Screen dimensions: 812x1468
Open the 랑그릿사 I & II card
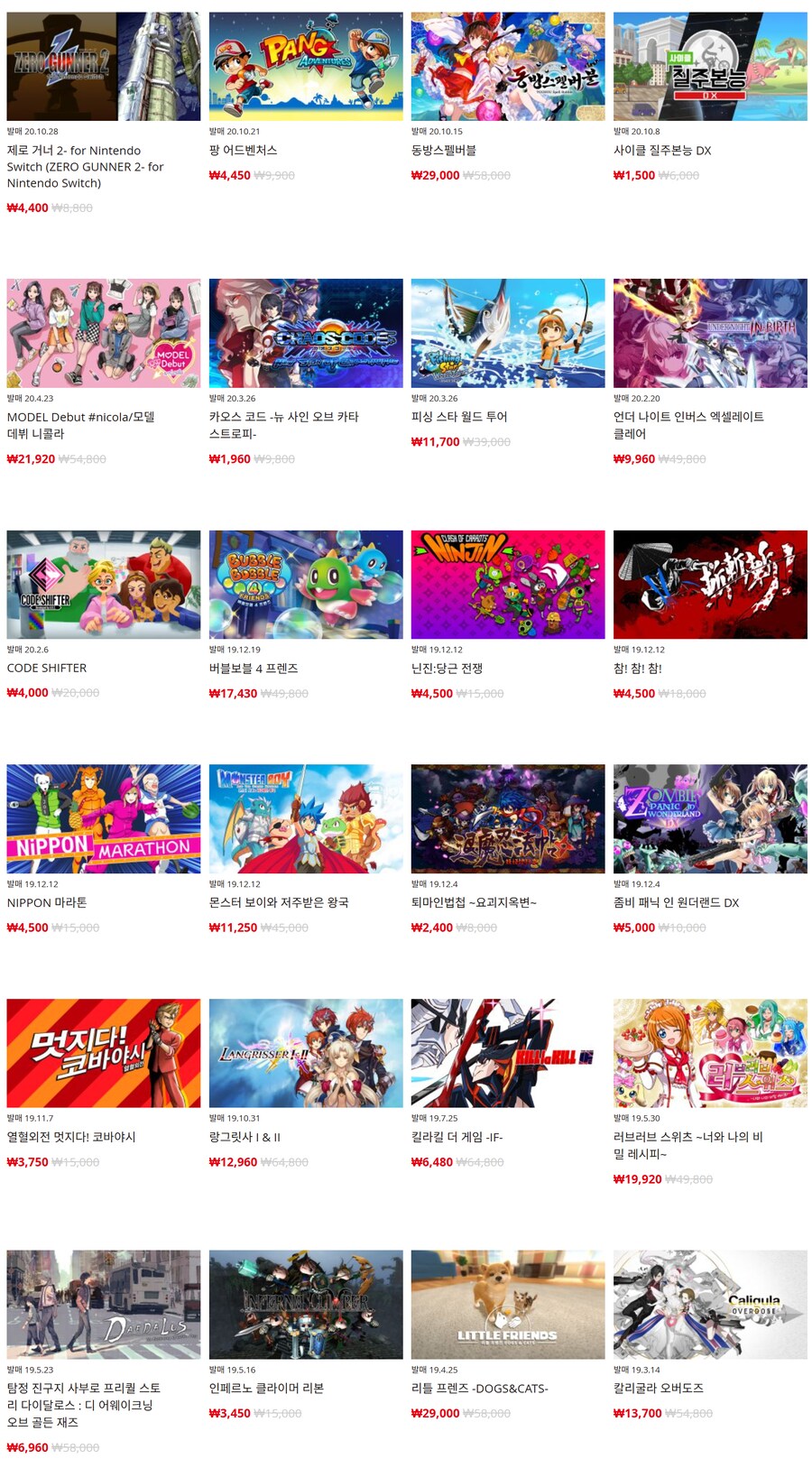pyautogui.click(x=306, y=1053)
